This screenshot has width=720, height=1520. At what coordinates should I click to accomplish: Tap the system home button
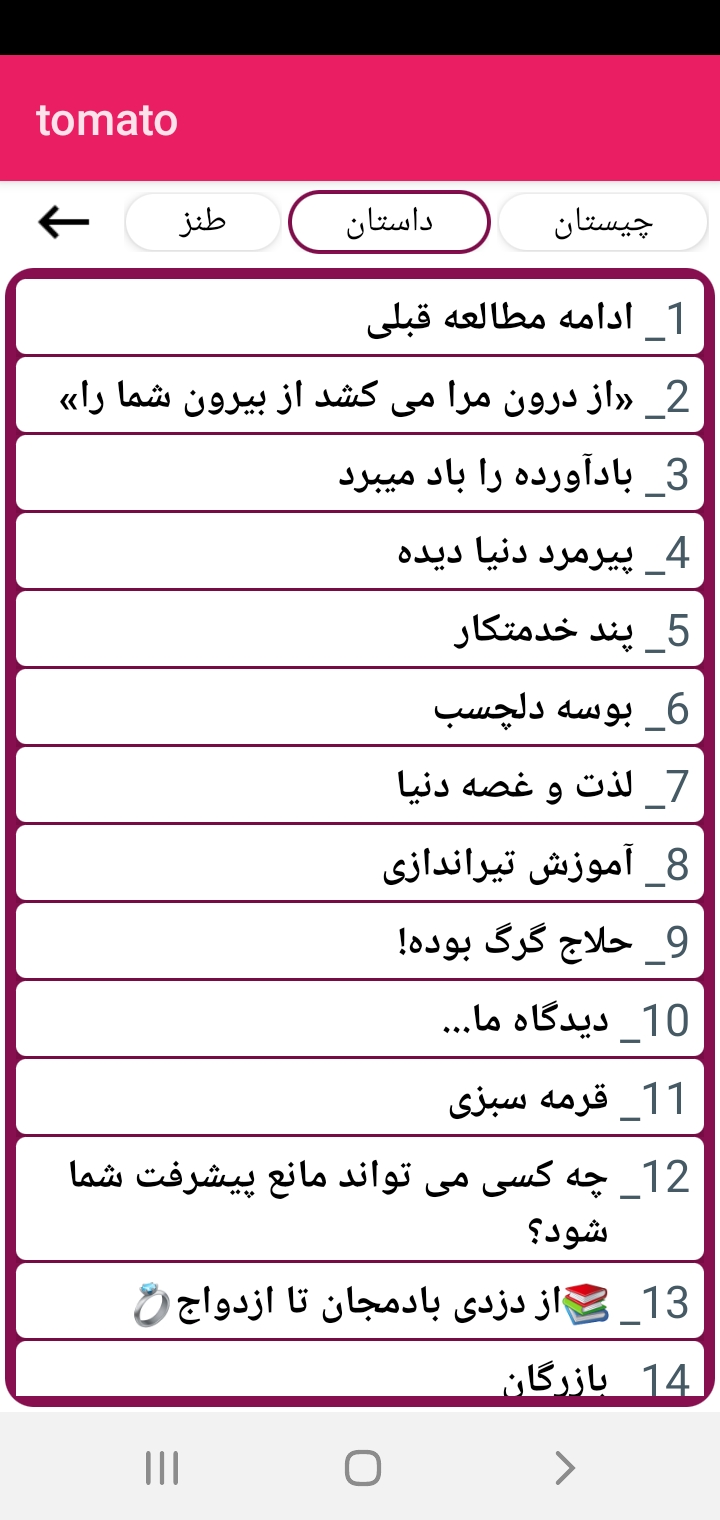click(x=362, y=1468)
